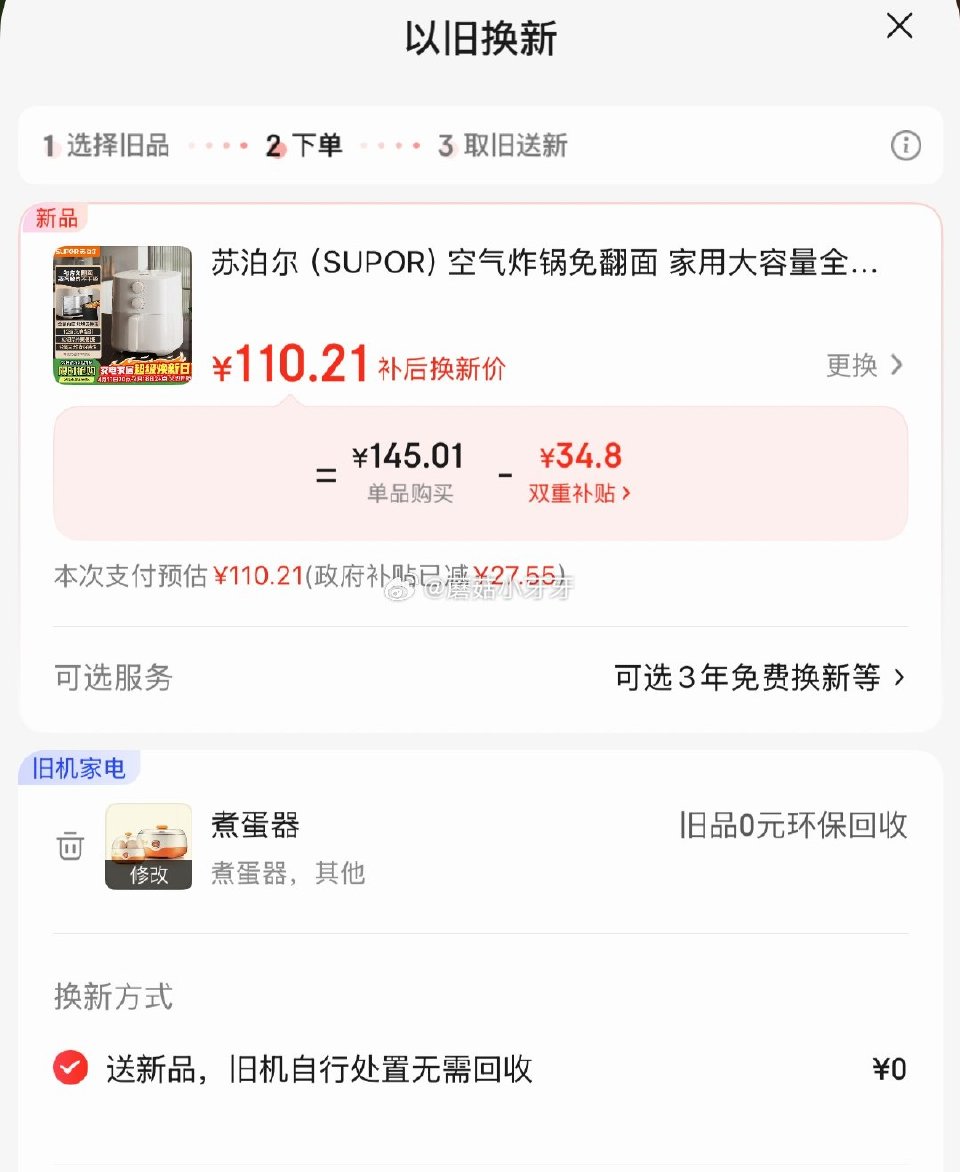Click the air fryer product thumbnail
Screen dimensions: 960x1172
click(x=123, y=316)
